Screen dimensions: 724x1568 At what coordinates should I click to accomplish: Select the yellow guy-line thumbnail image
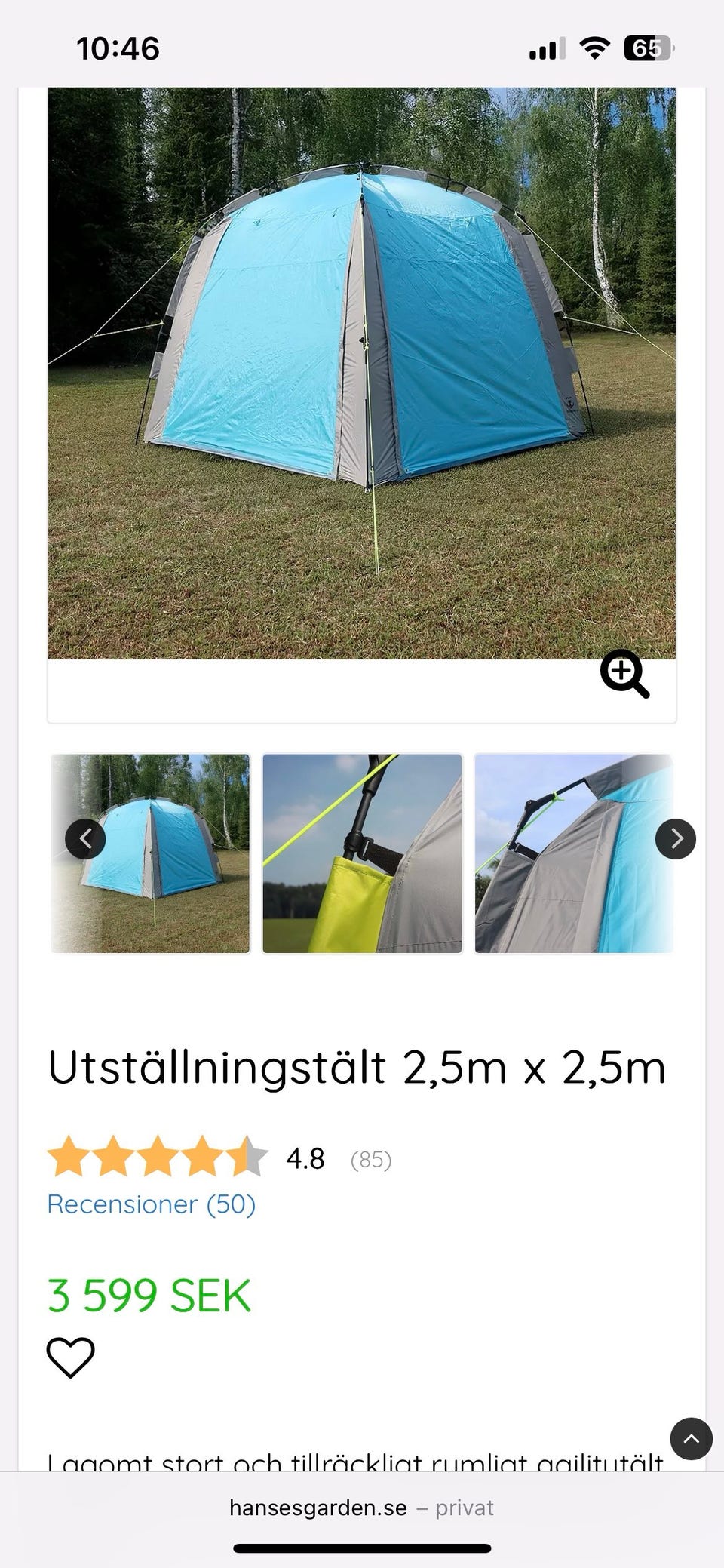click(362, 853)
